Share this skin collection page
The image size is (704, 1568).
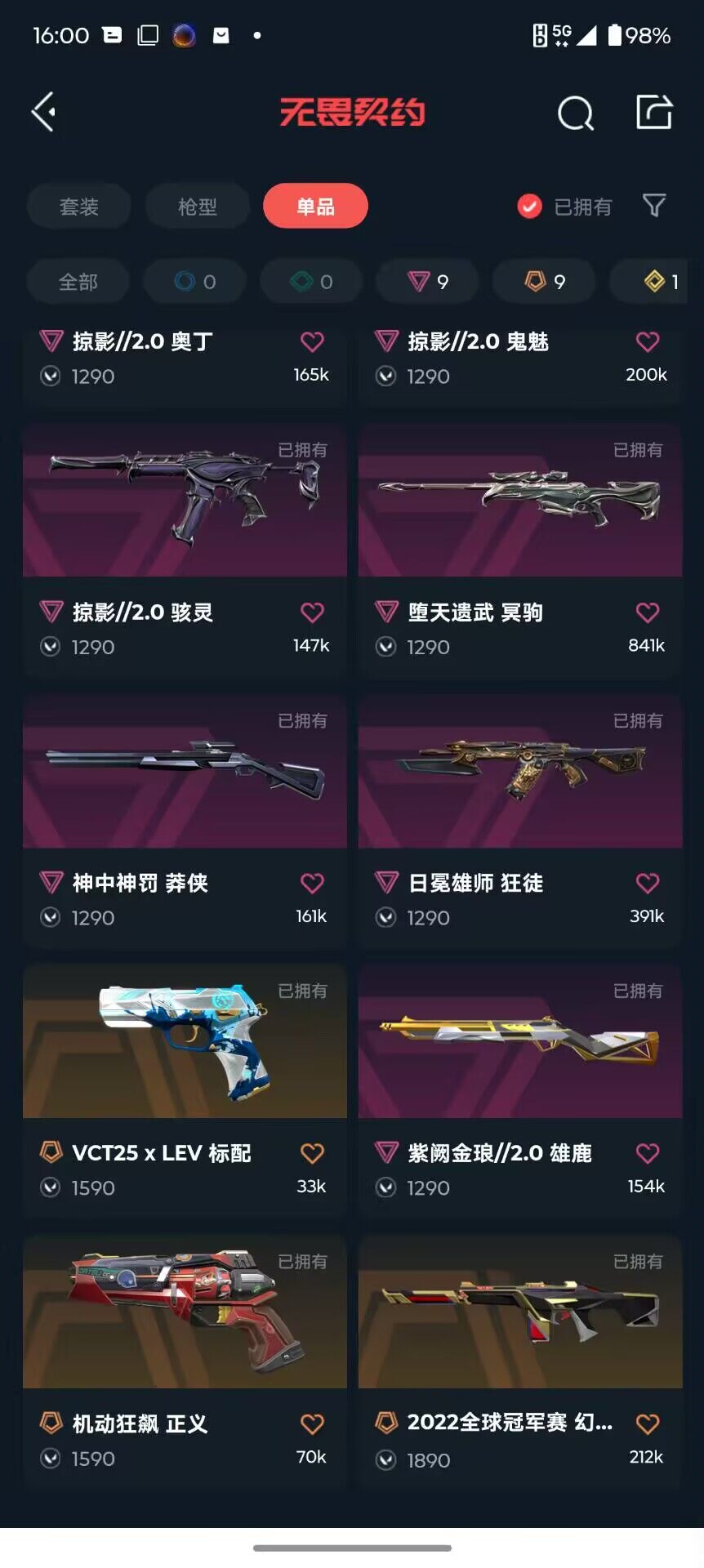point(654,112)
